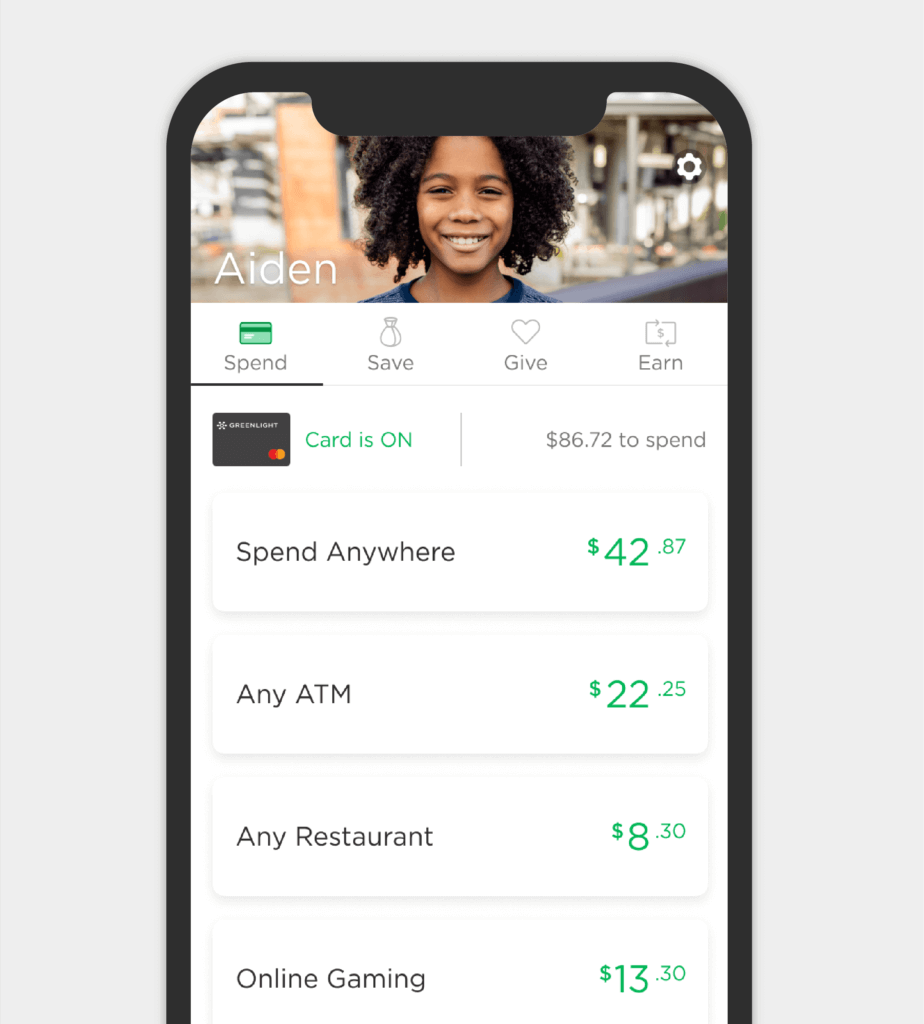Open settings gear icon
The width and height of the screenshot is (924, 1024).
point(689,166)
